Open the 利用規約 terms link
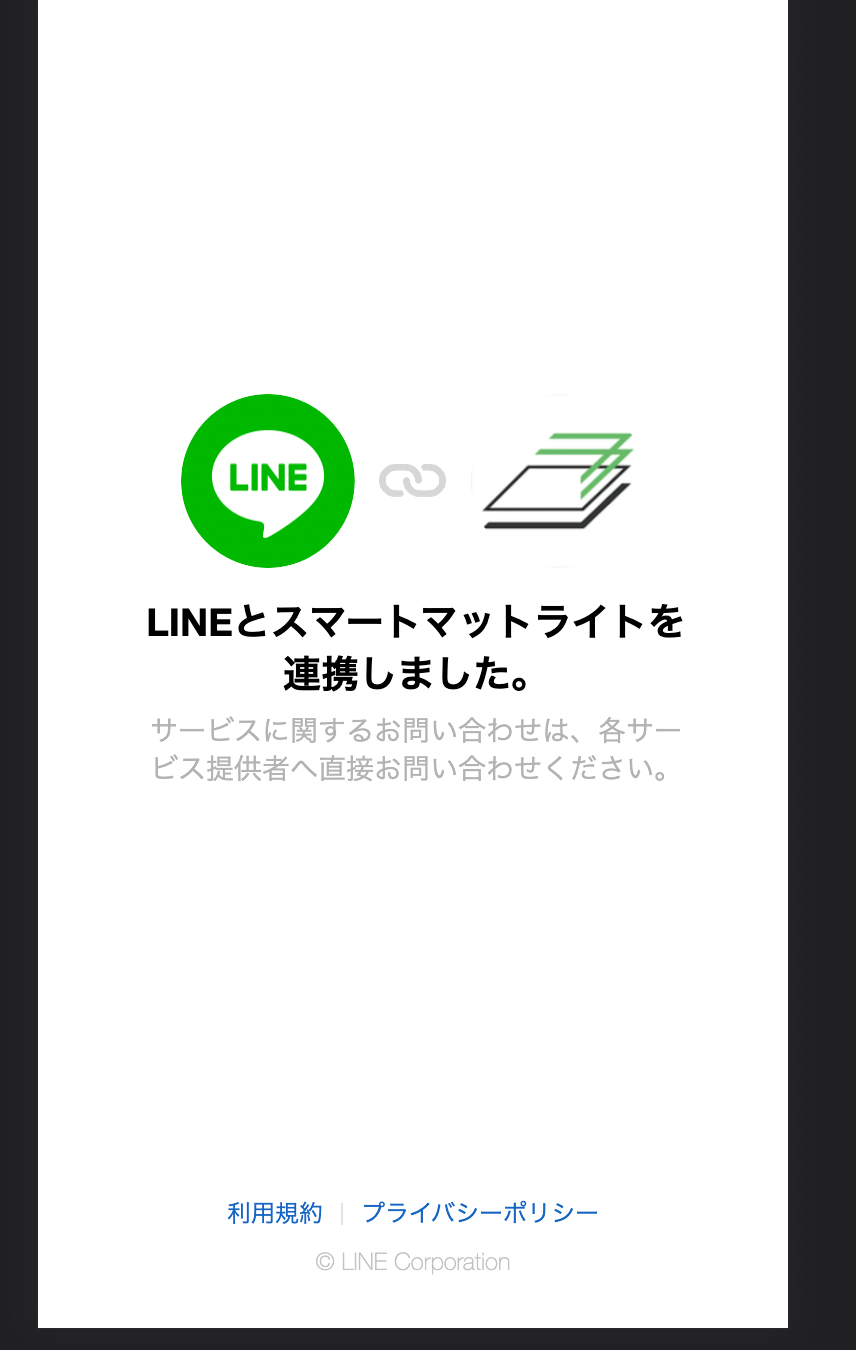Image resolution: width=856 pixels, height=1350 pixels. pos(275,1213)
